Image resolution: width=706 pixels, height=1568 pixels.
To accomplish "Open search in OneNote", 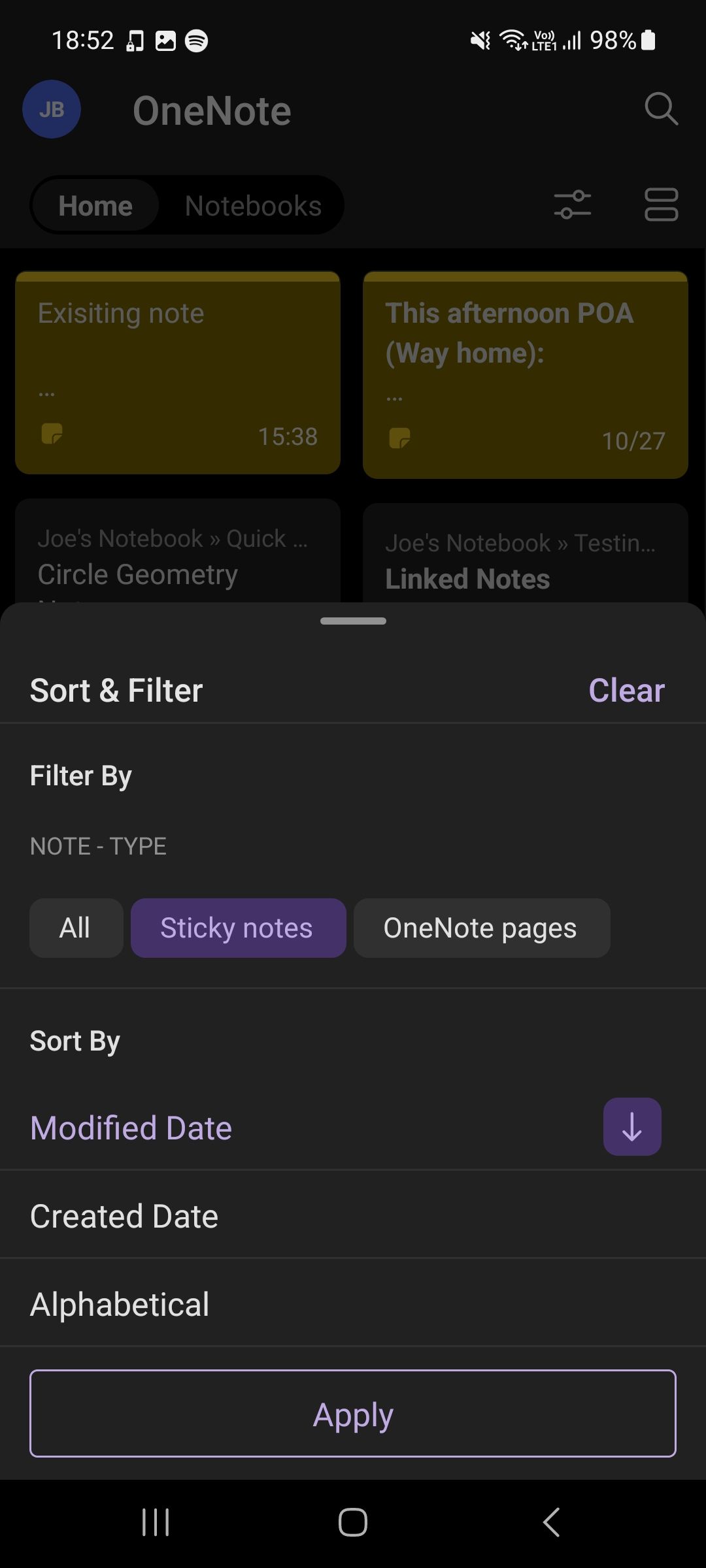I will click(661, 110).
